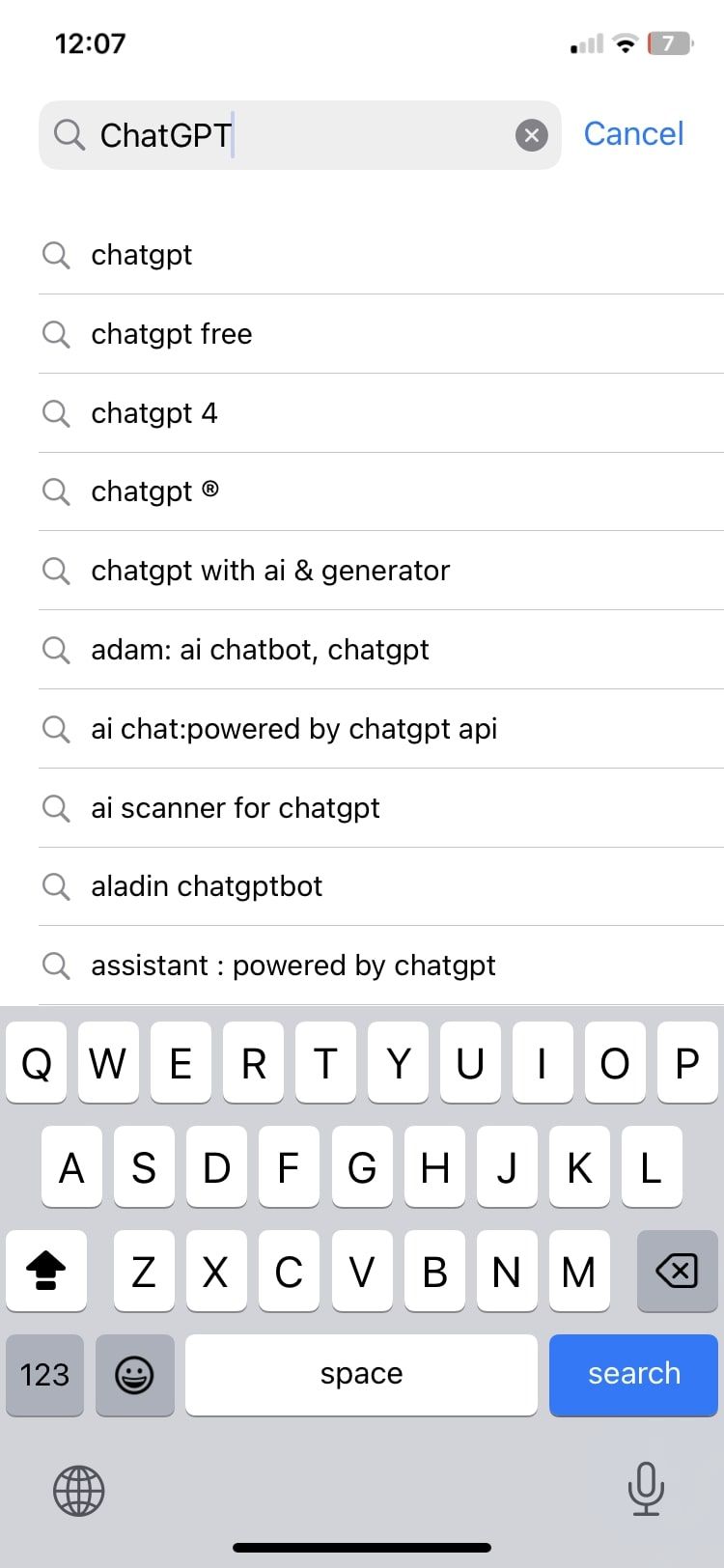Toggle the Shift key on the keyboard
Screen dimensions: 724x1568
pos(45,1272)
